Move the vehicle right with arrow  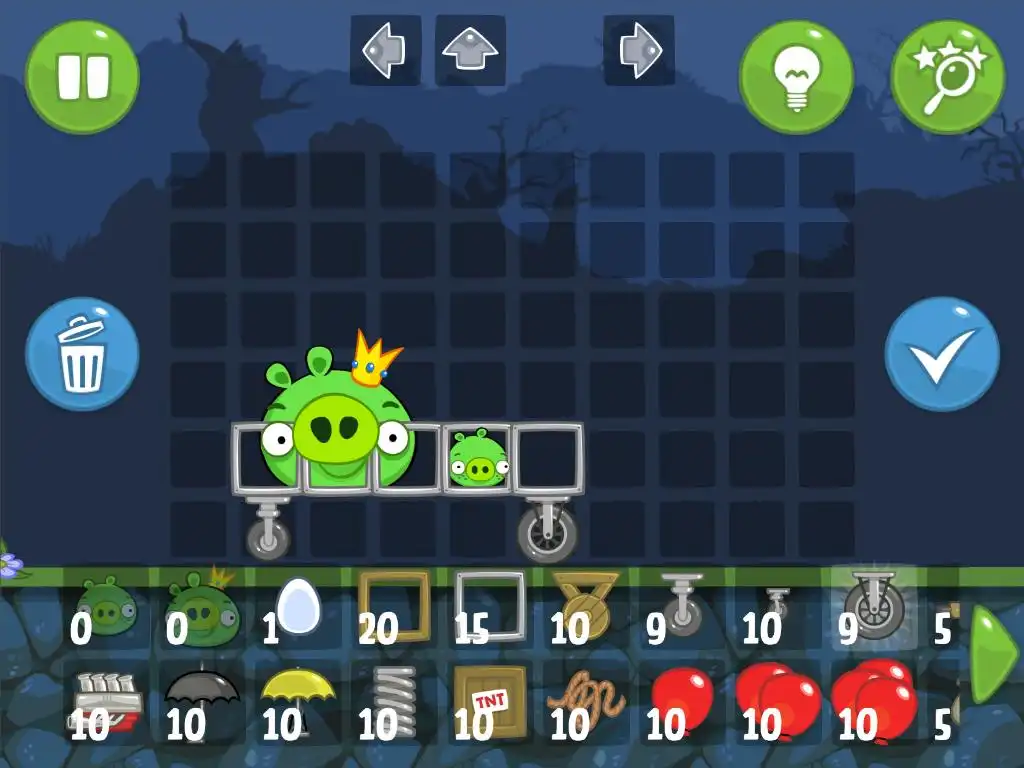[639, 50]
